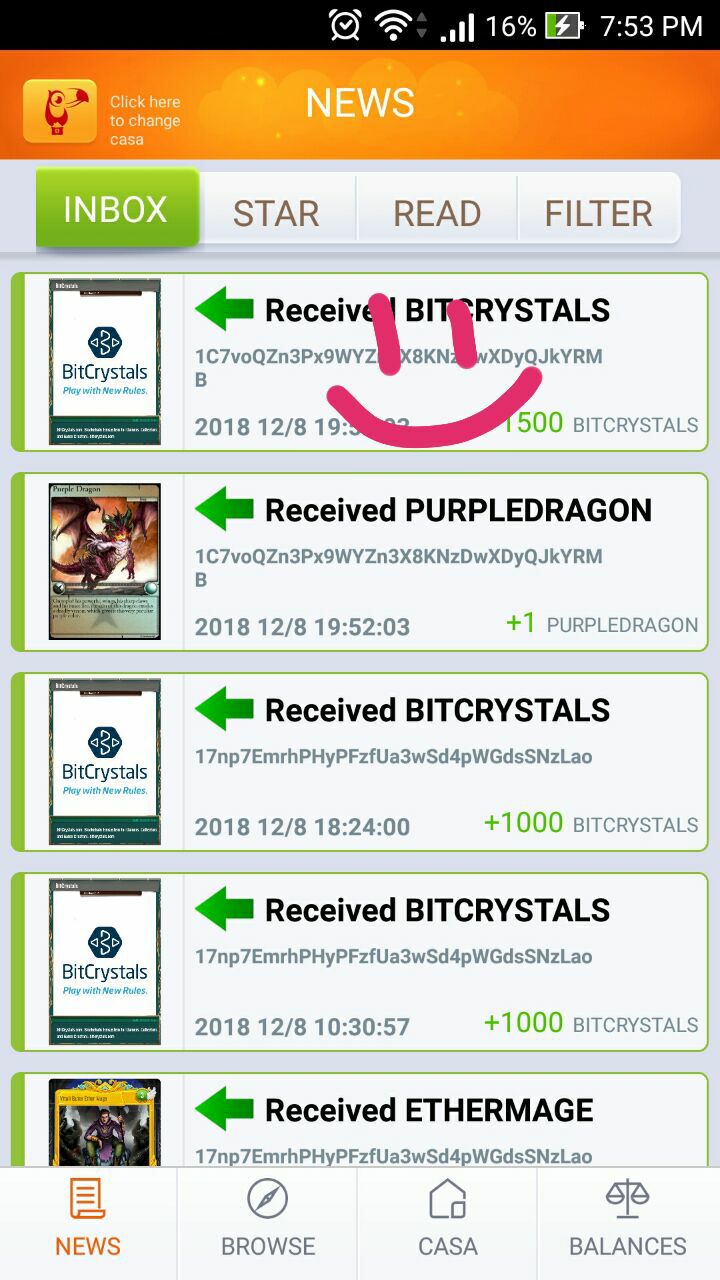Open the CASA section
Image resolution: width=720 pixels, height=1280 pixels.
pos(448,1220)
